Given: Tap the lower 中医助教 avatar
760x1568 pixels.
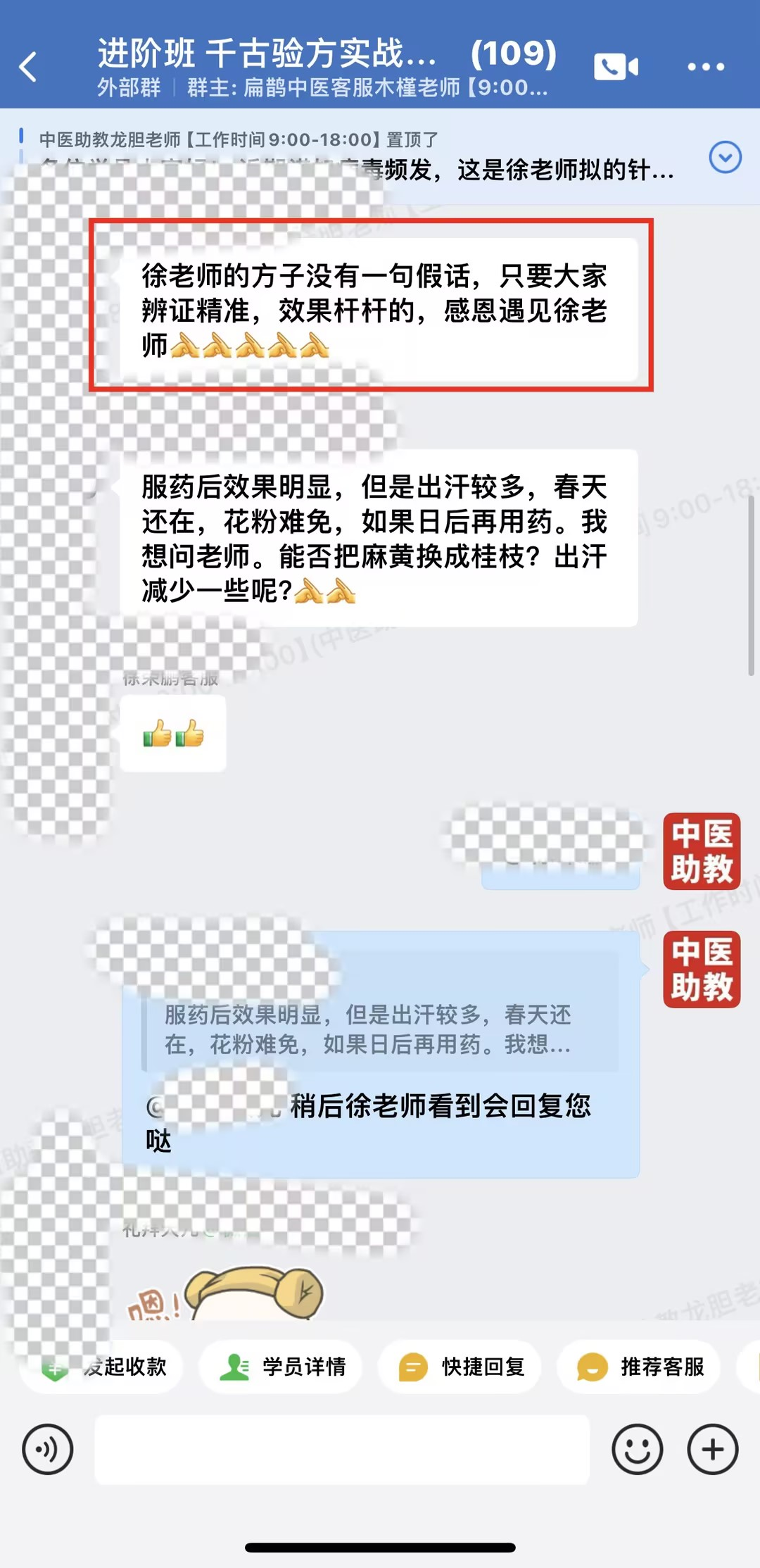Looking at the screenshot, I should [701, 969].
